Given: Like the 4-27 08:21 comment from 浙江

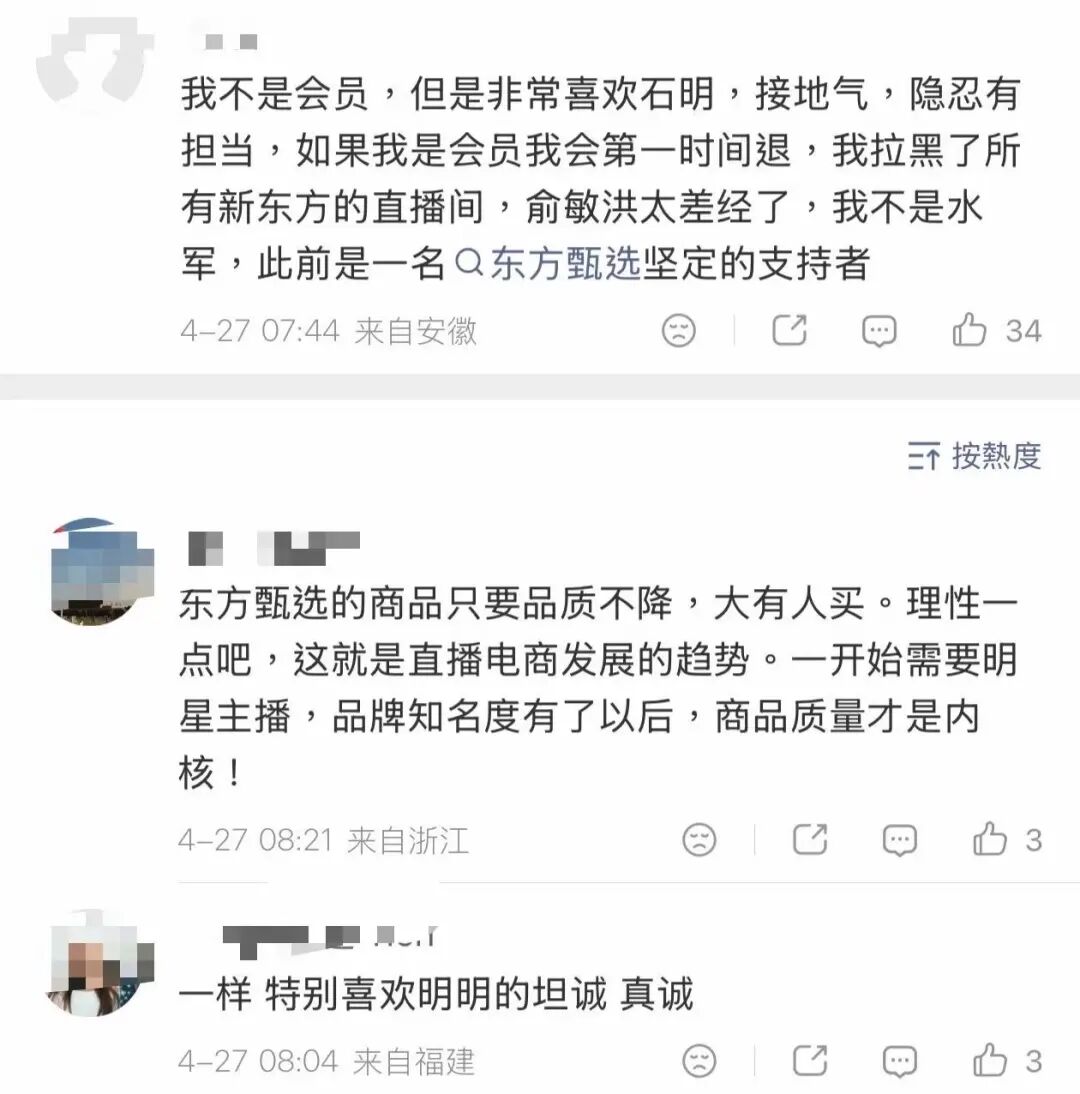Looking at the screenshot, I should tap(990, 839).
